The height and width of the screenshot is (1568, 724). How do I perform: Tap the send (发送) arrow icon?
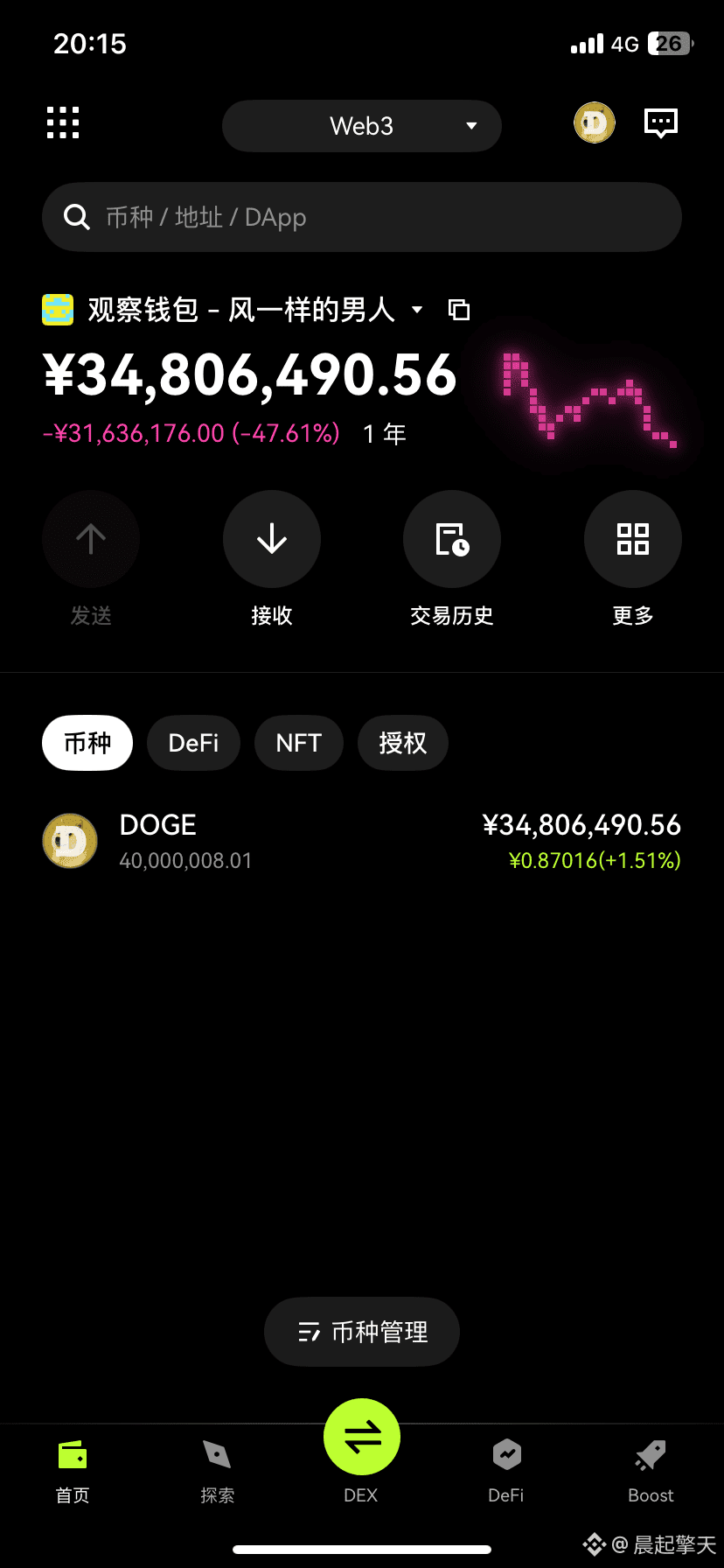coord(90,539)
